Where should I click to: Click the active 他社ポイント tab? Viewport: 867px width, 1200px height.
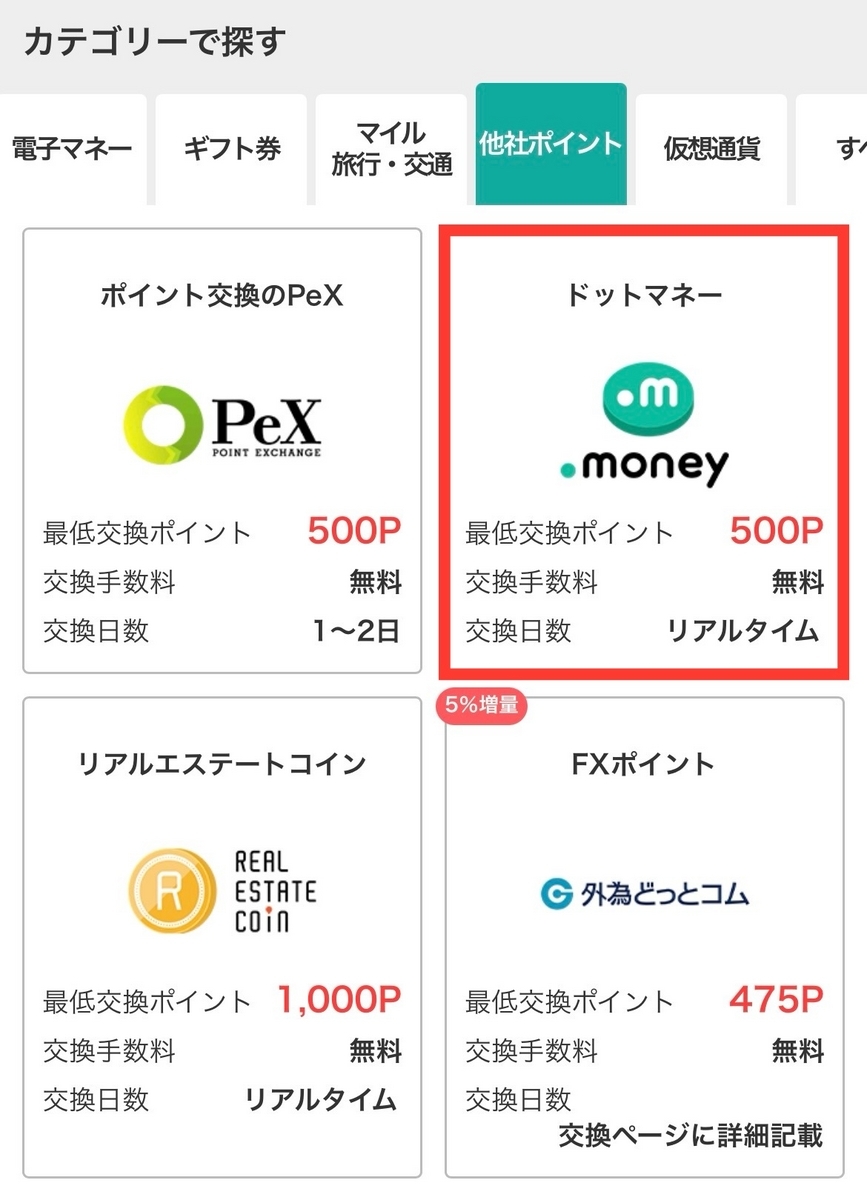coord(551,147)
